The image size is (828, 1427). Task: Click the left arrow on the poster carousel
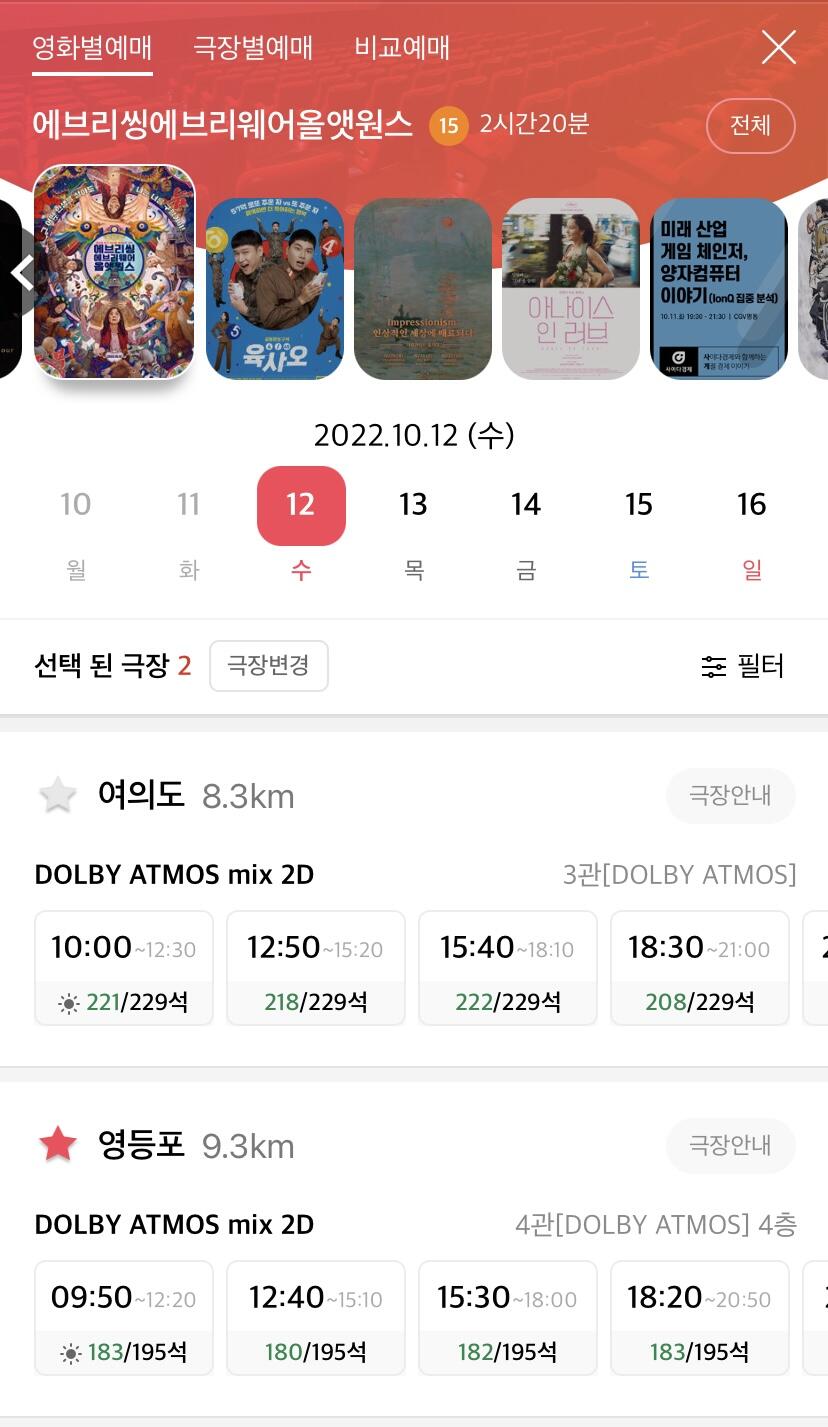22,272
